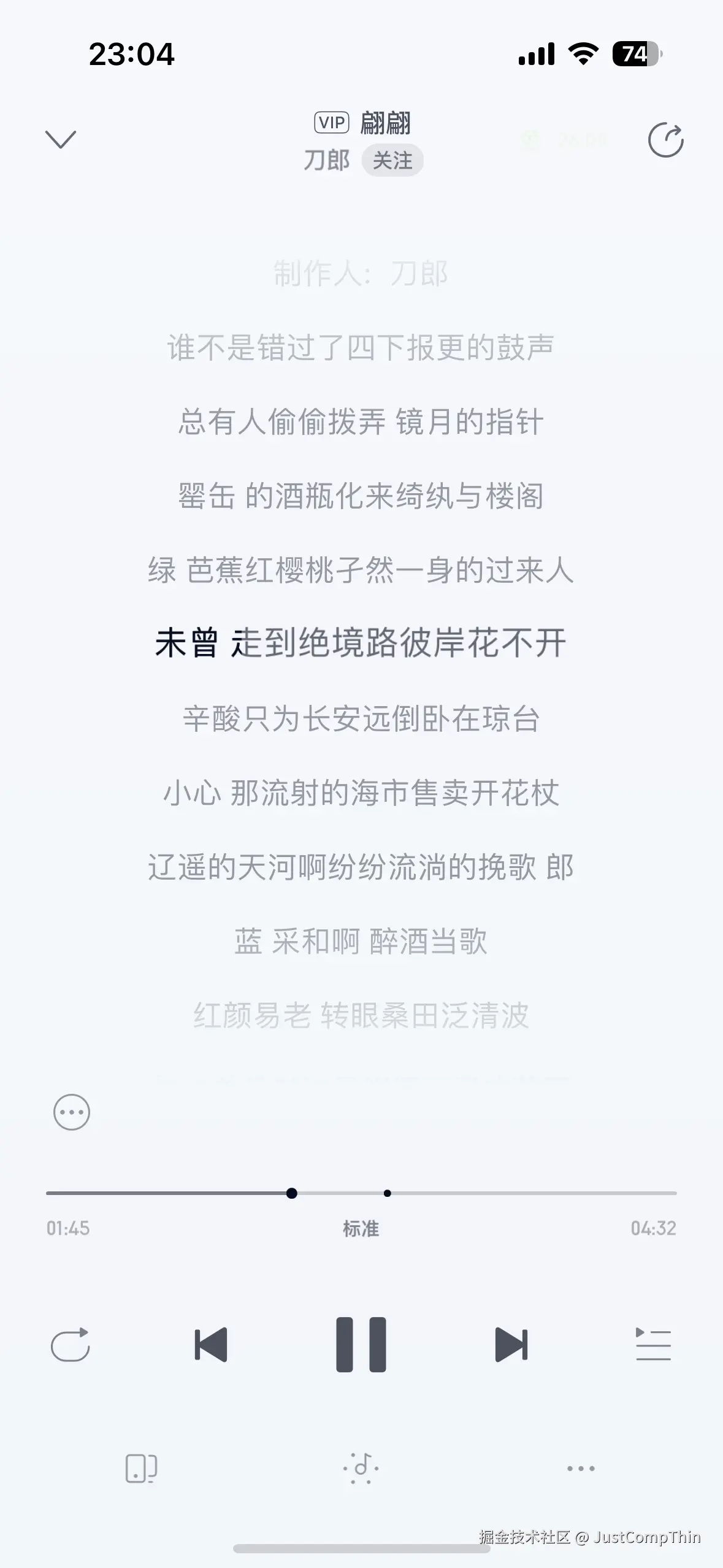Open the bottom more options menu
This screenshot has width=723, height=1568.
pyautogui.click(x=580, y=1469)
